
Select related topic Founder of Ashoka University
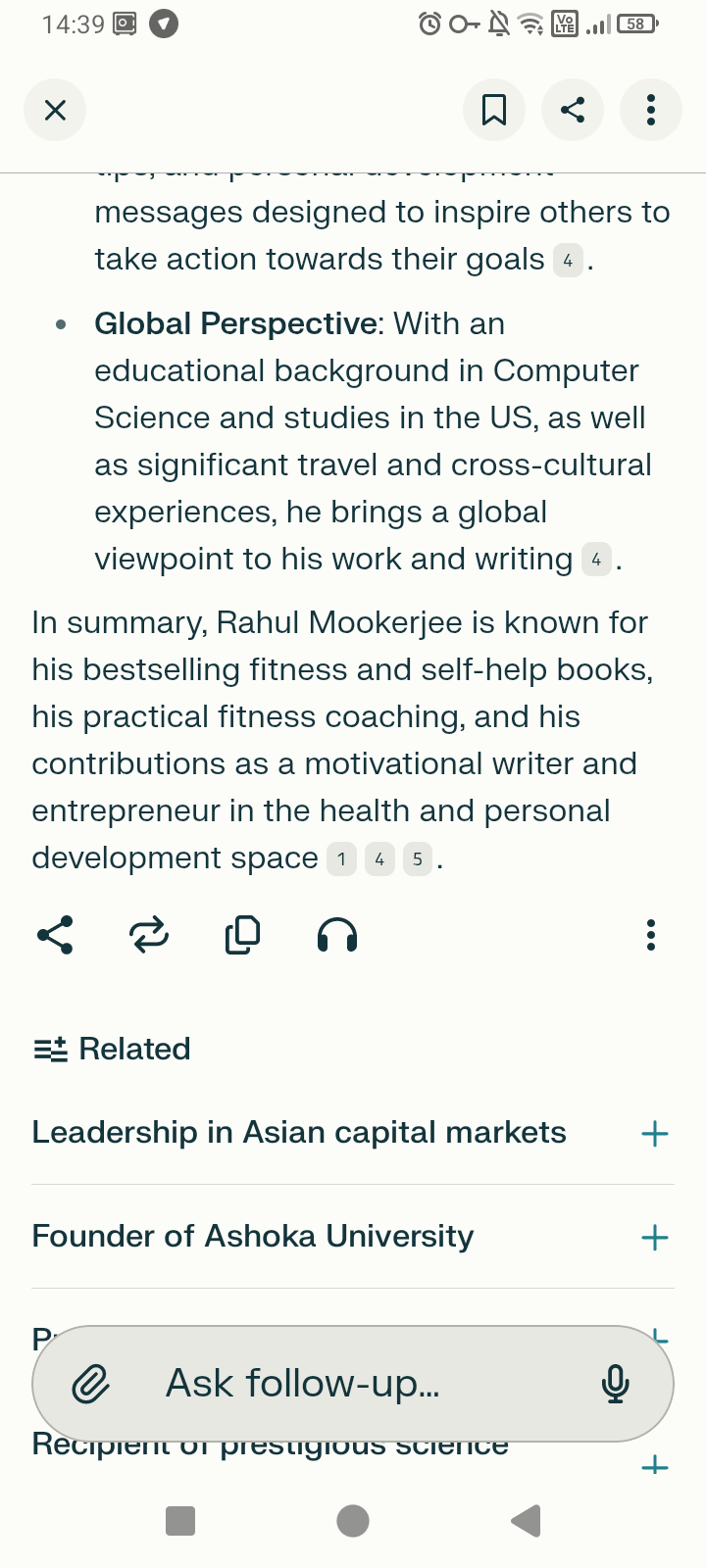pos(253,1237)
